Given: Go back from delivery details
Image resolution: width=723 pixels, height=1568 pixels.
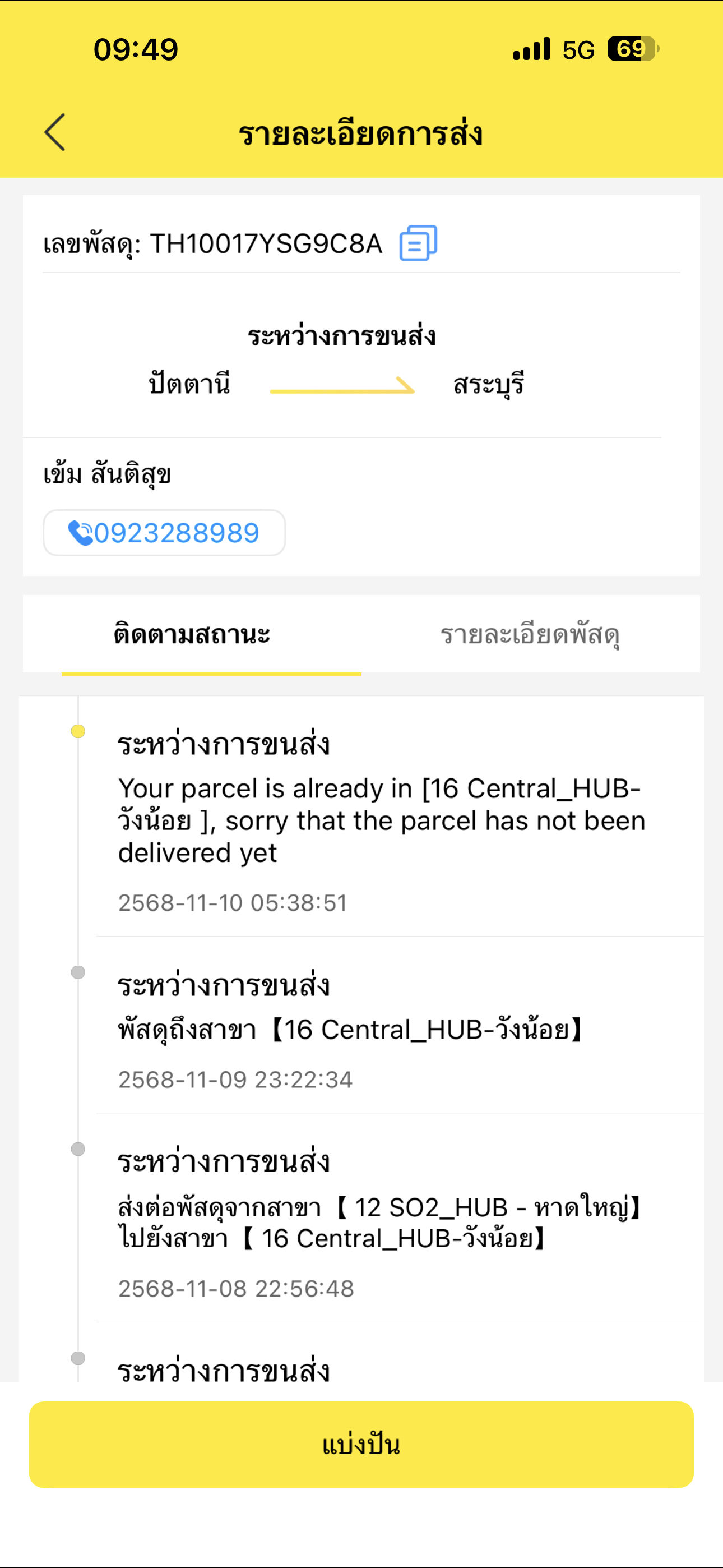Looking at the screenshot, I should [55, 132].
